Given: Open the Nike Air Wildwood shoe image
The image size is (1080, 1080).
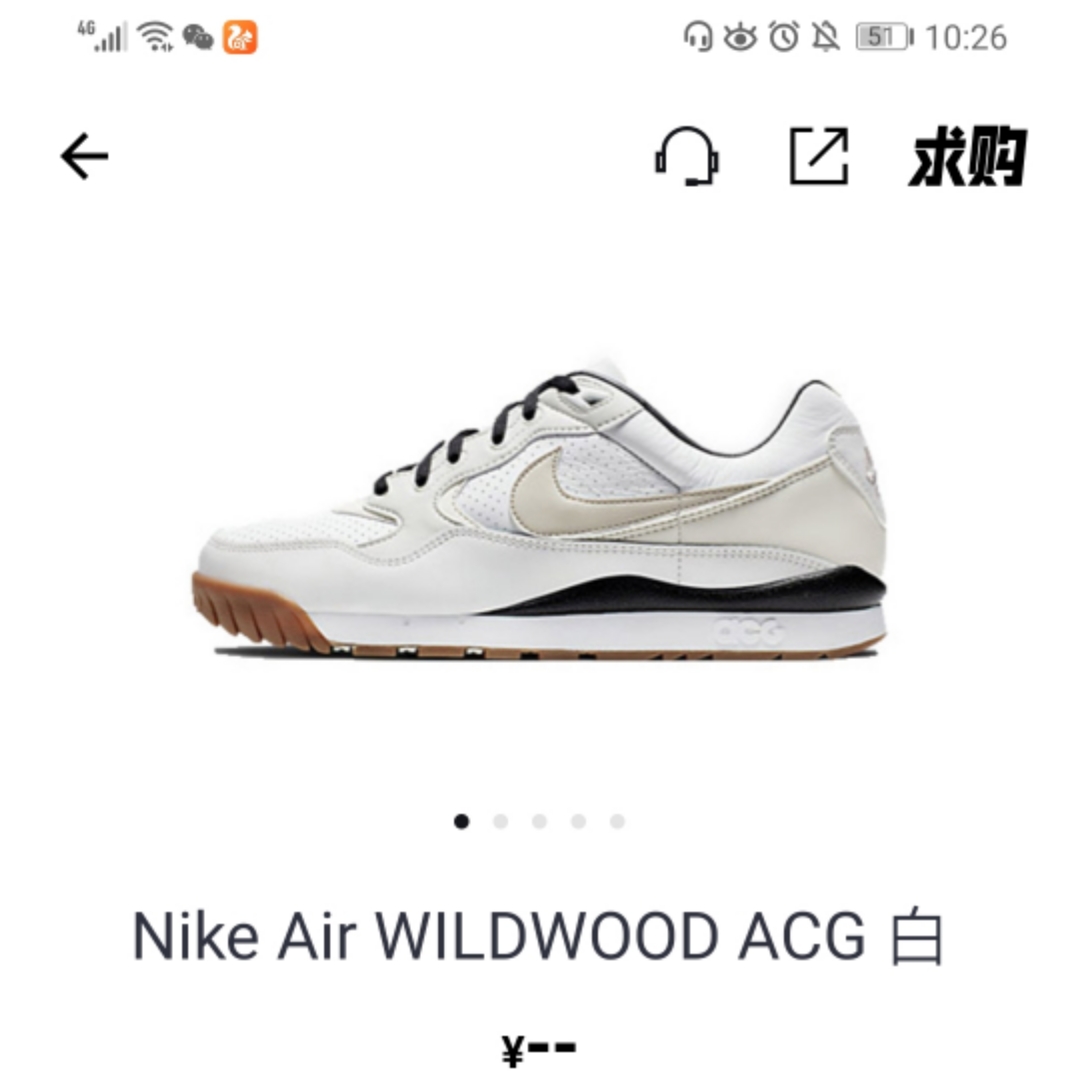Looking at the screenshot, I should [540, 515].
